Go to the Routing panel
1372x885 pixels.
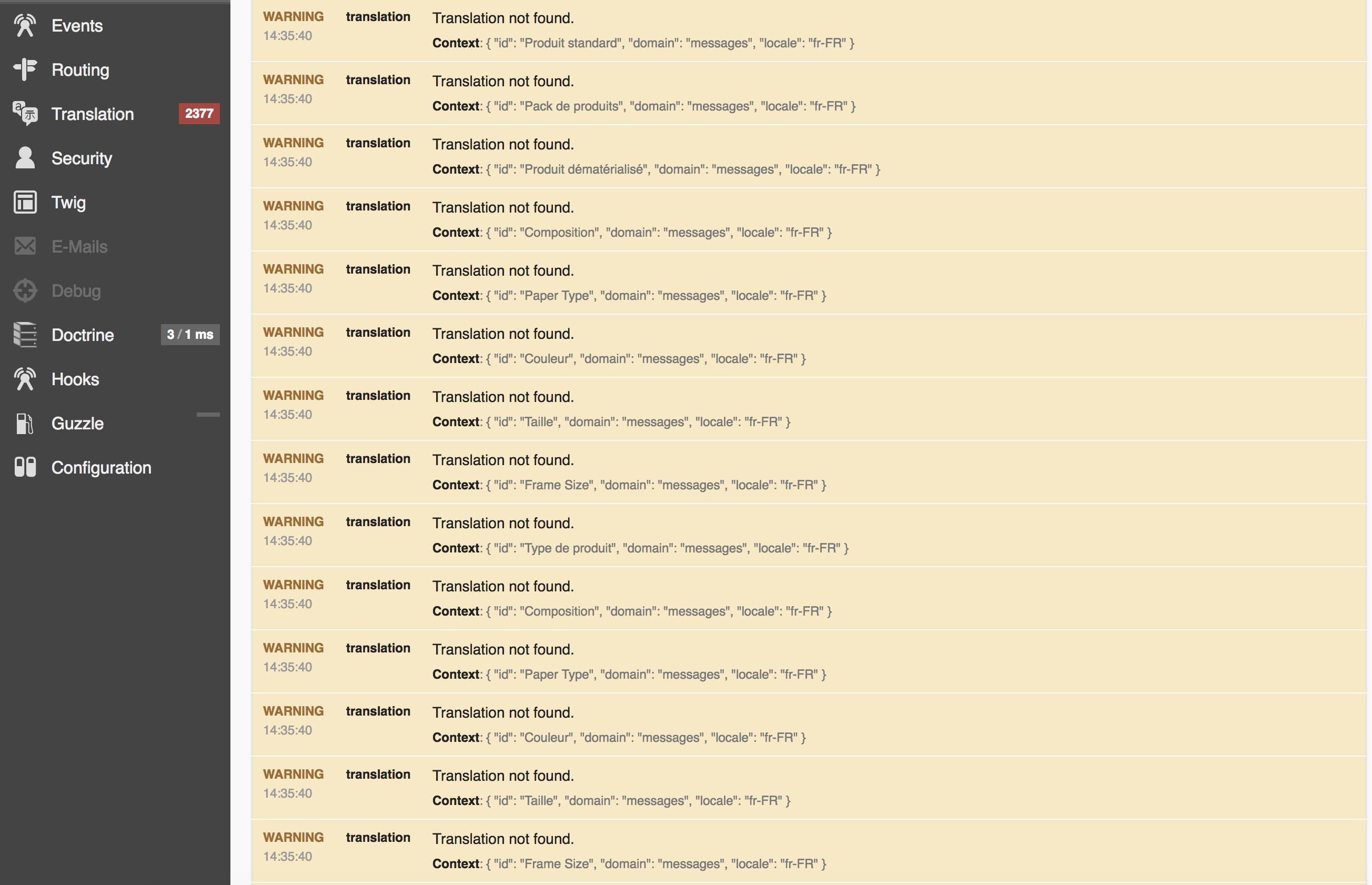80,70
